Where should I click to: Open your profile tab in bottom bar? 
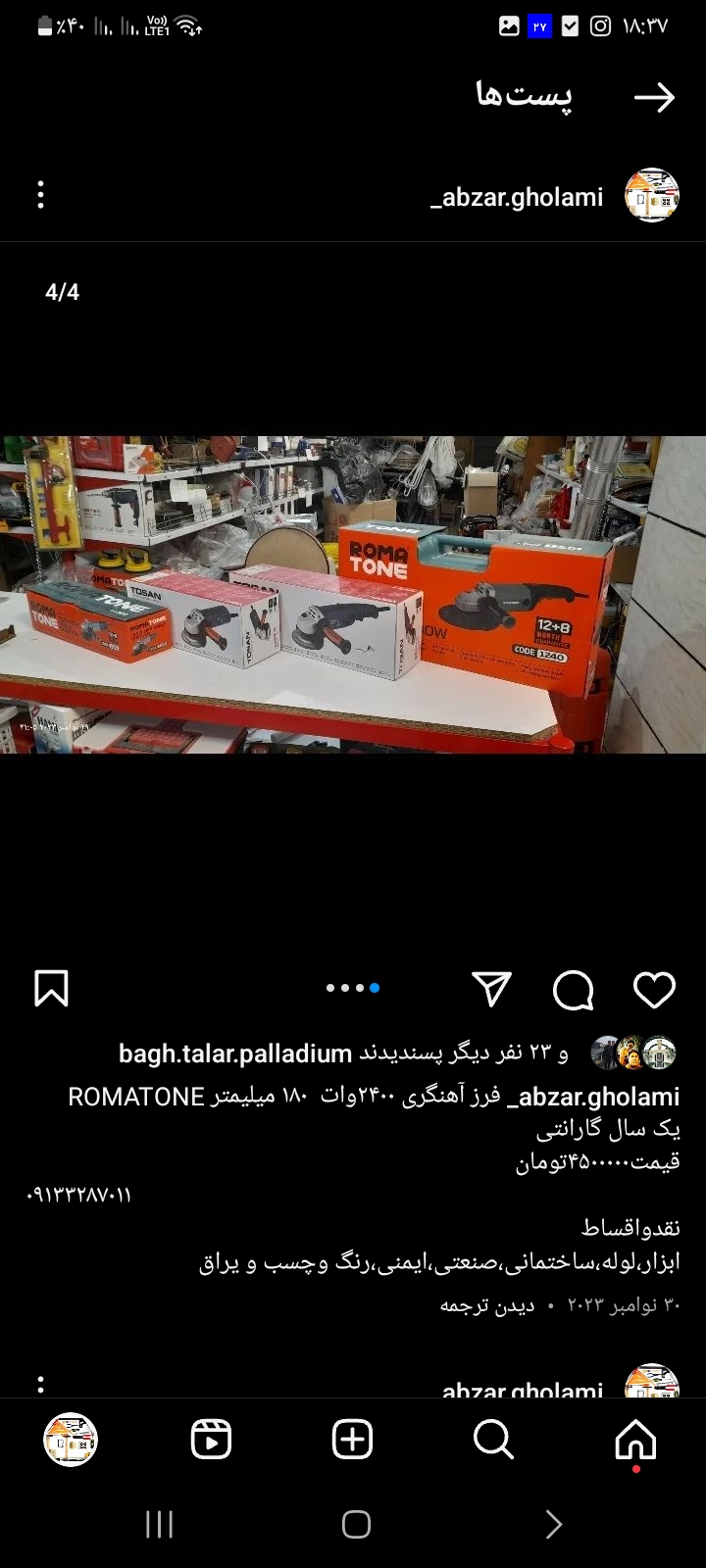click(71, 1440)
